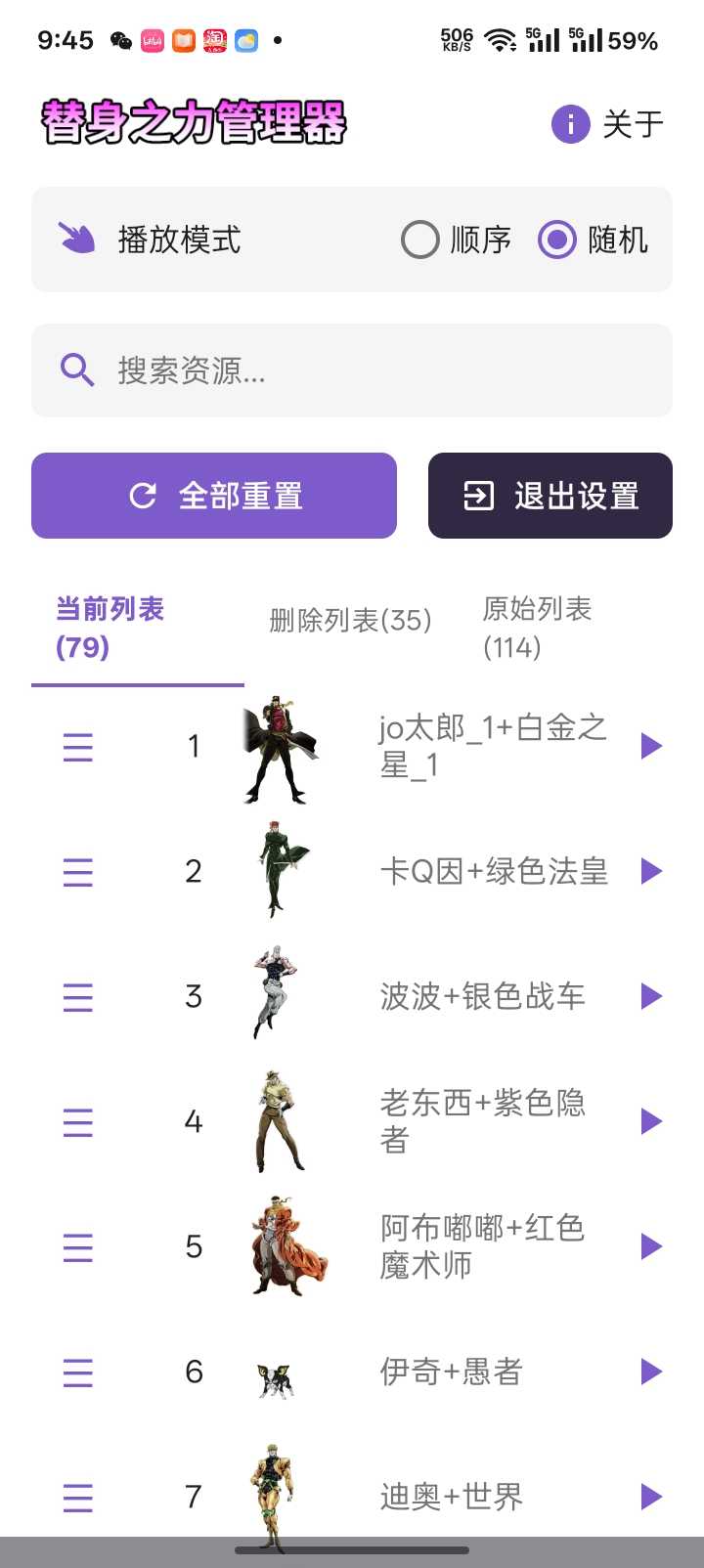The width and height of the screenshot is (704, 1568).
Task: Switch to the 当前列表 tab
Action: point(110,628)
